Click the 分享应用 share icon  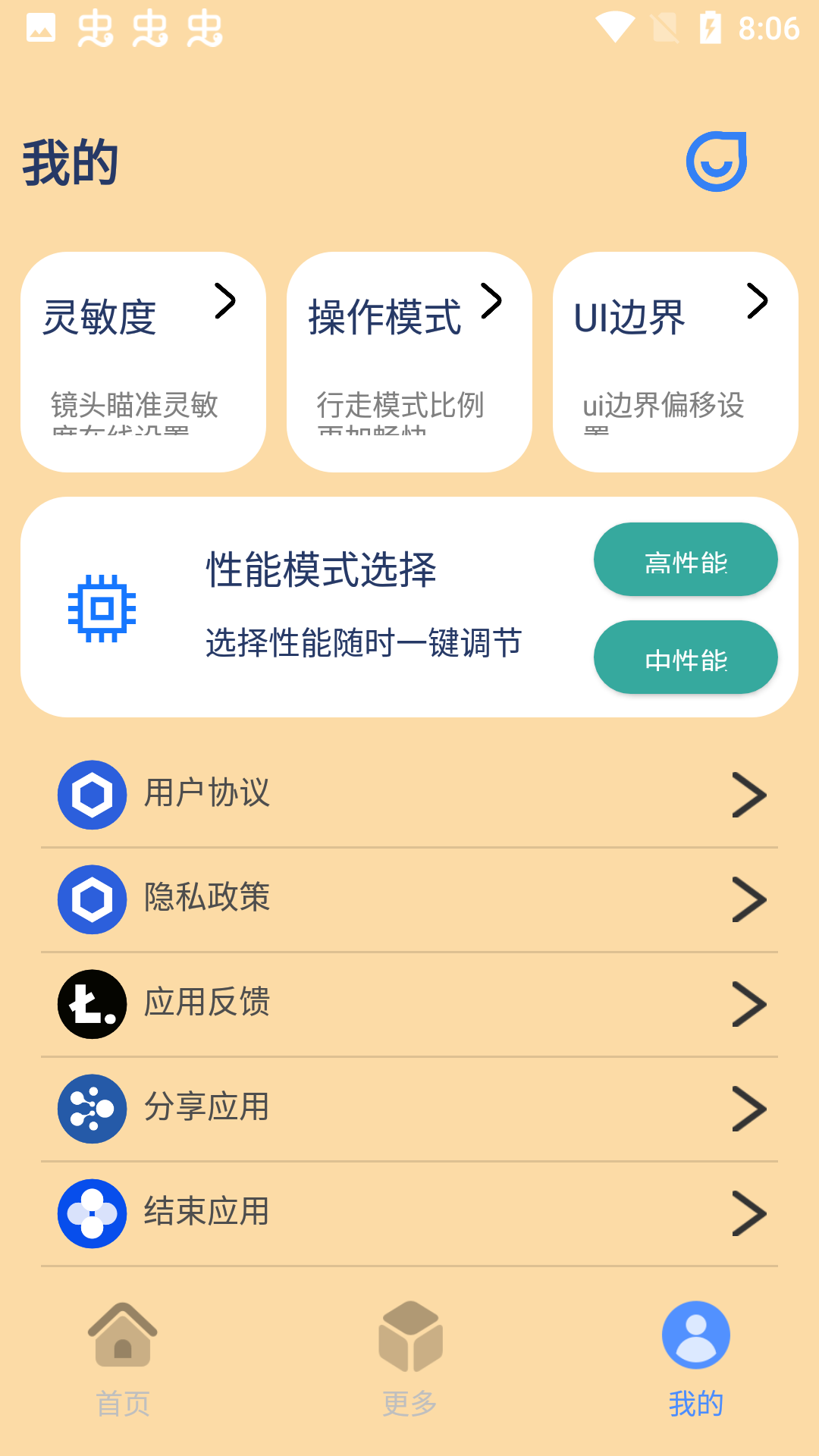click(x=92, y=1108)
